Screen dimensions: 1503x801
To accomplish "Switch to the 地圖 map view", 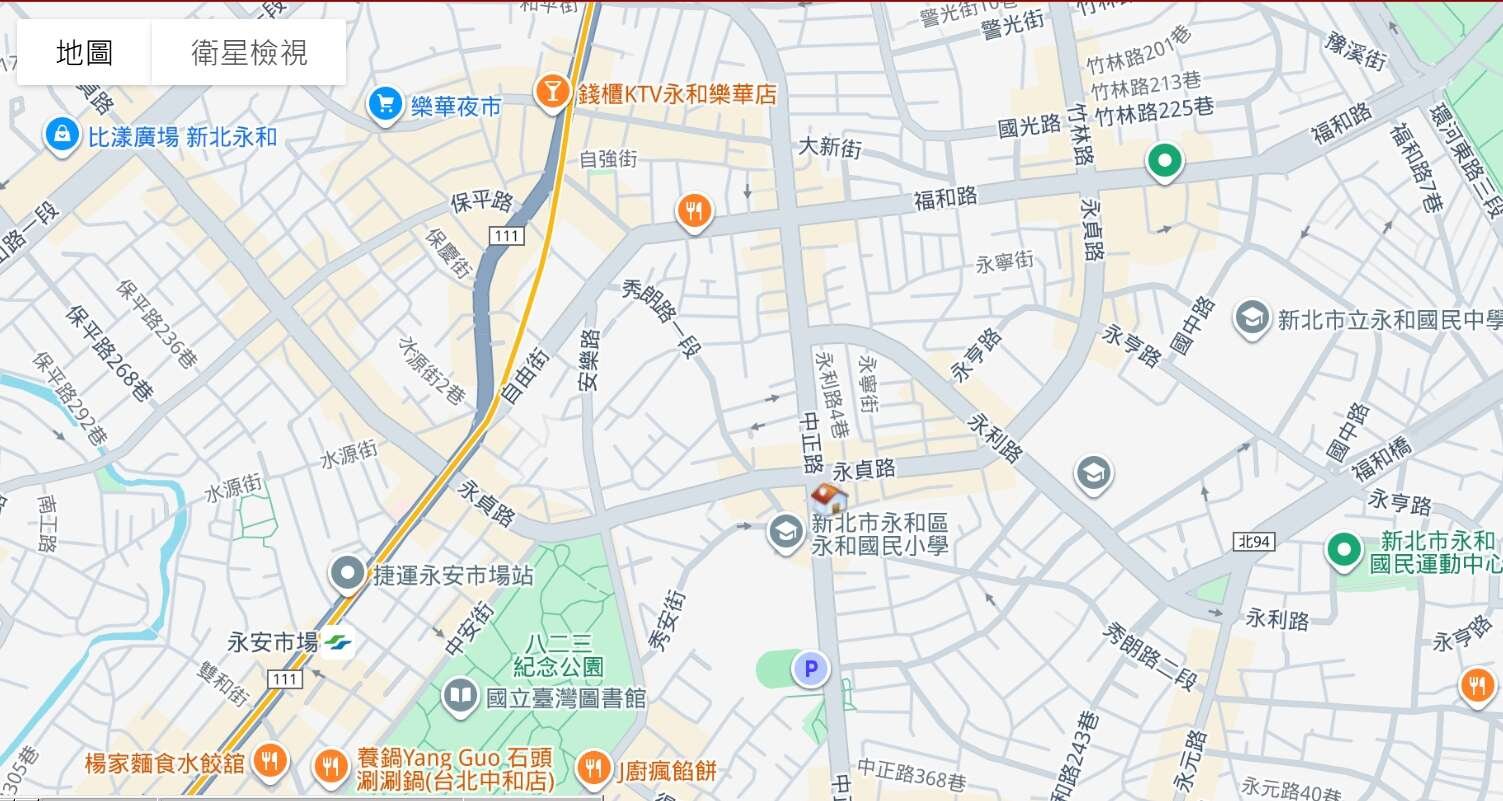I will click(84, 53).
